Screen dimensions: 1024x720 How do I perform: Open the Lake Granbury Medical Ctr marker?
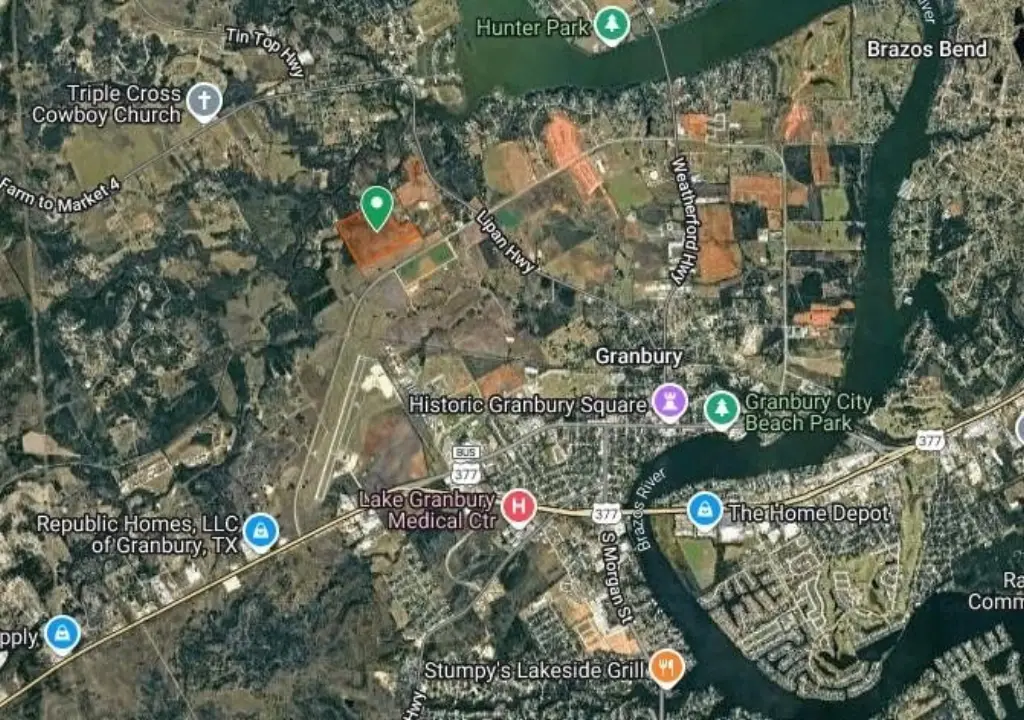pyautogui.click(x=518, y=508)
